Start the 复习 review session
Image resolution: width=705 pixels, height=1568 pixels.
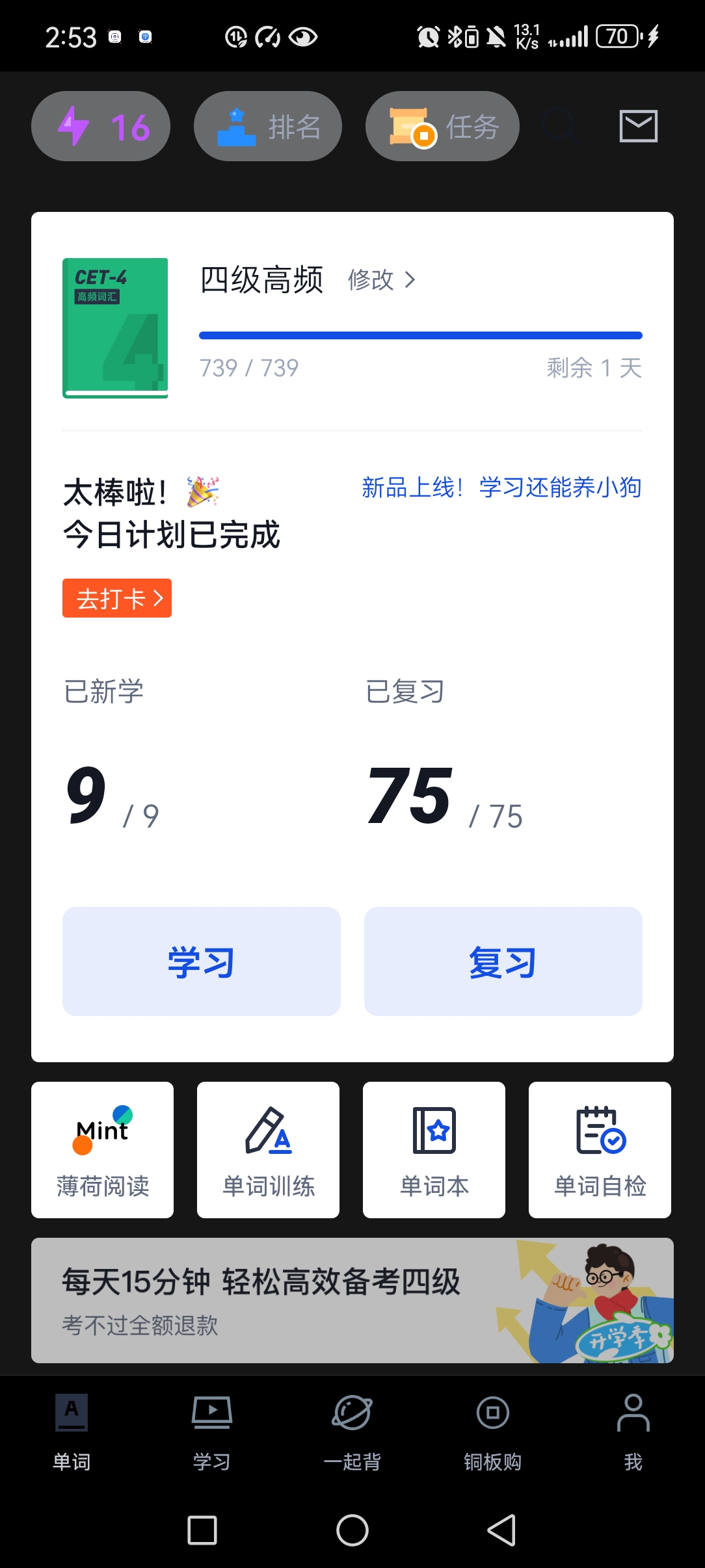pyautogui.click(x=503, y=961)
